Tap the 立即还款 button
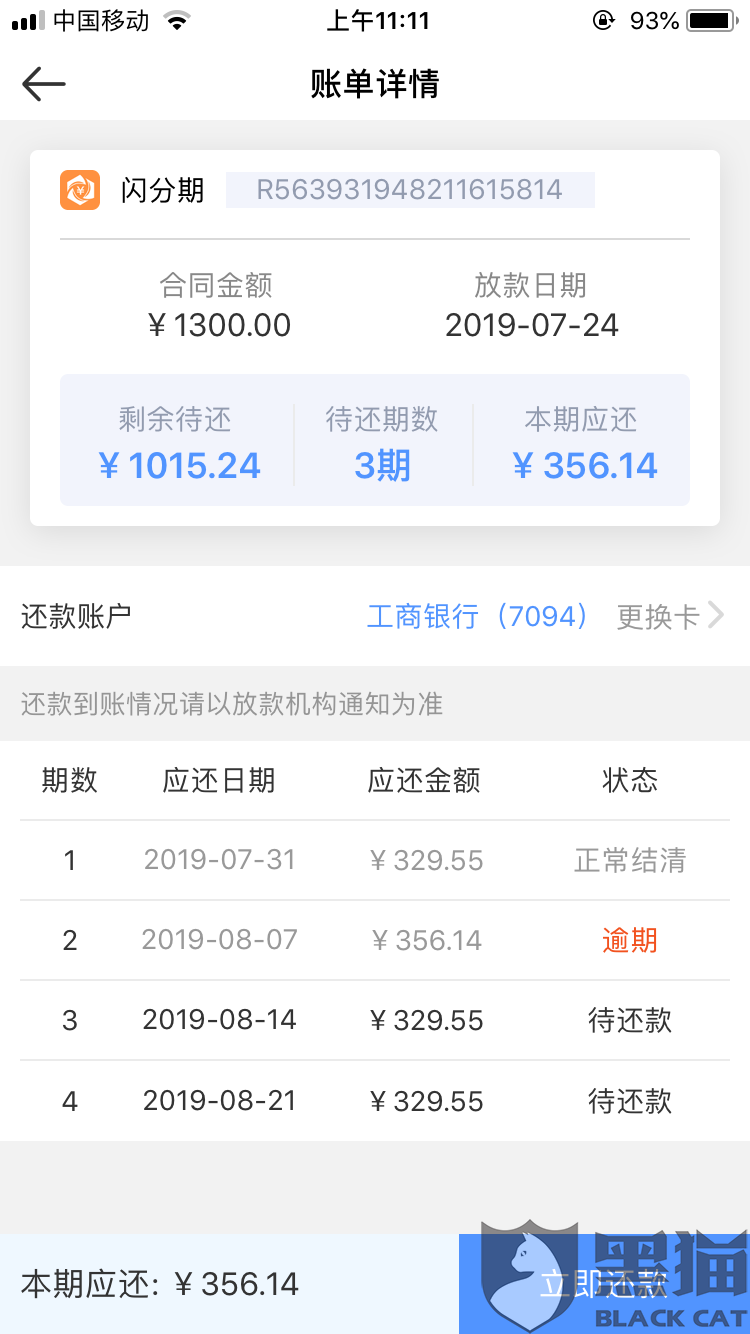Viewport: 750px width, 1334px height. click(x=604, y=1284)
